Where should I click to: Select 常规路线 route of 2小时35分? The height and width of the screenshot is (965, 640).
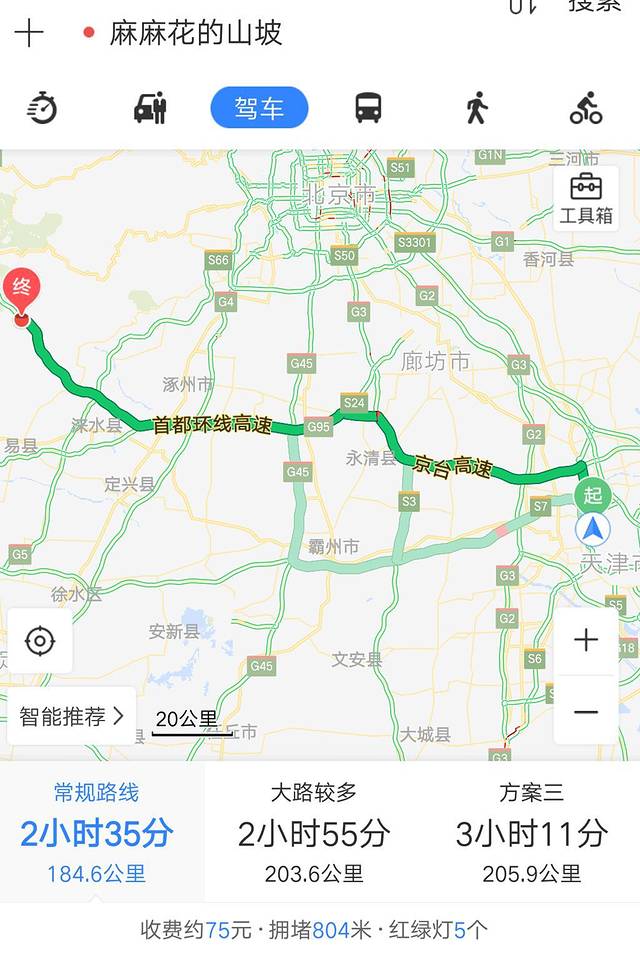(x=97, y=834)
